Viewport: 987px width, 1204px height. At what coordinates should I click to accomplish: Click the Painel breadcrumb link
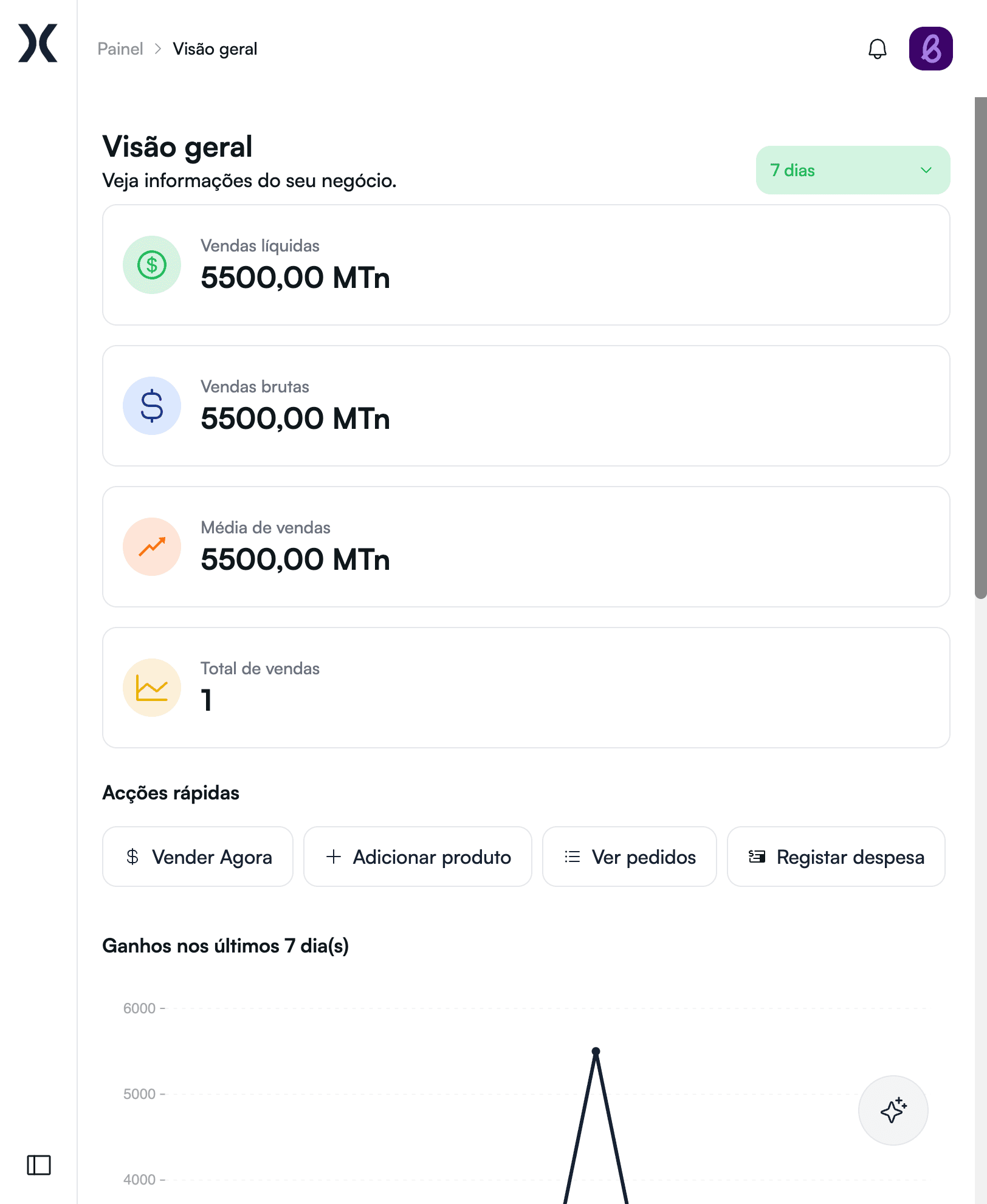click(x=120, y=49)
